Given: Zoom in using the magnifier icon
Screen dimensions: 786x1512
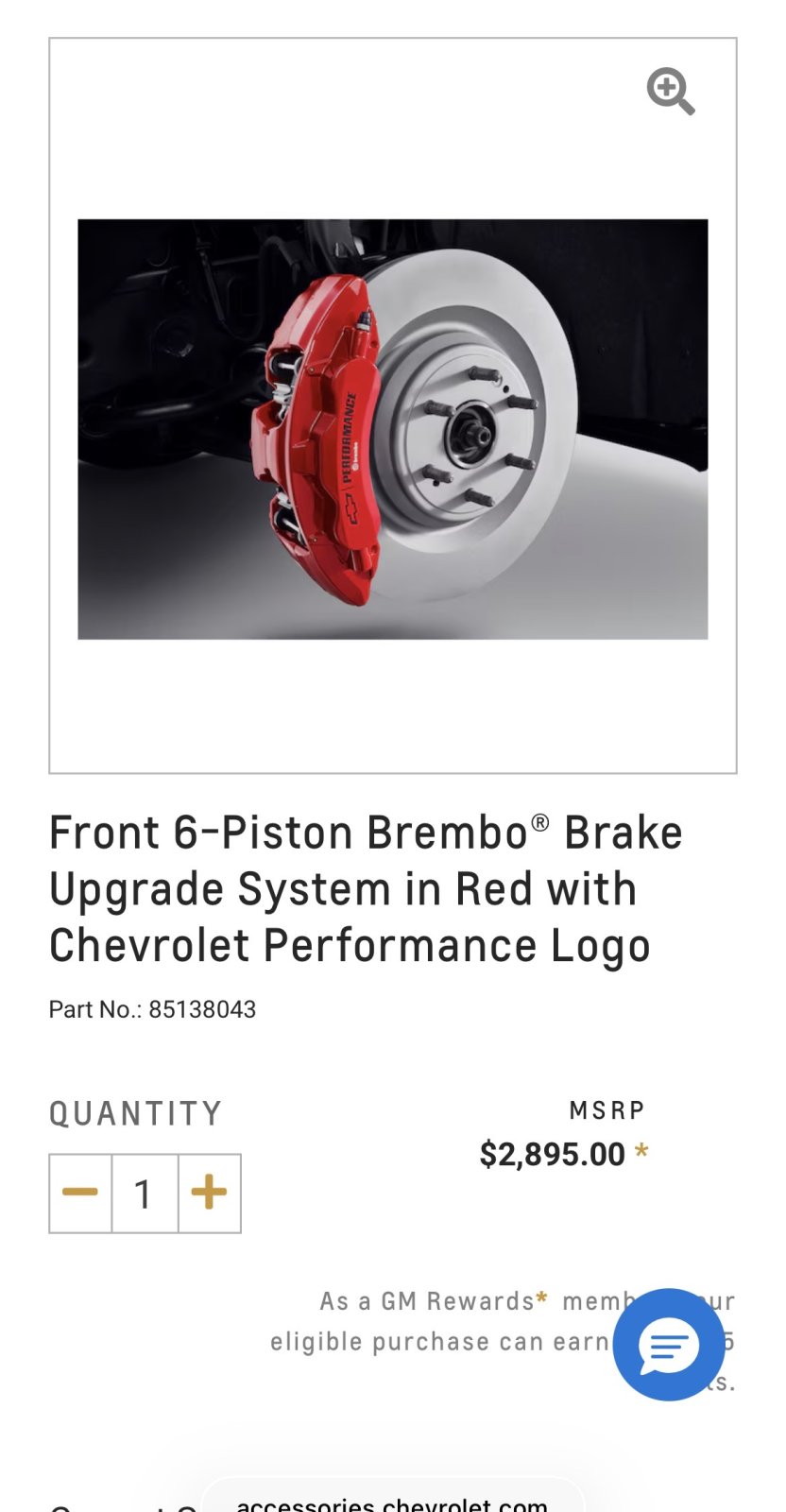Looking at the screenshot, I should [x=671, y=92].
